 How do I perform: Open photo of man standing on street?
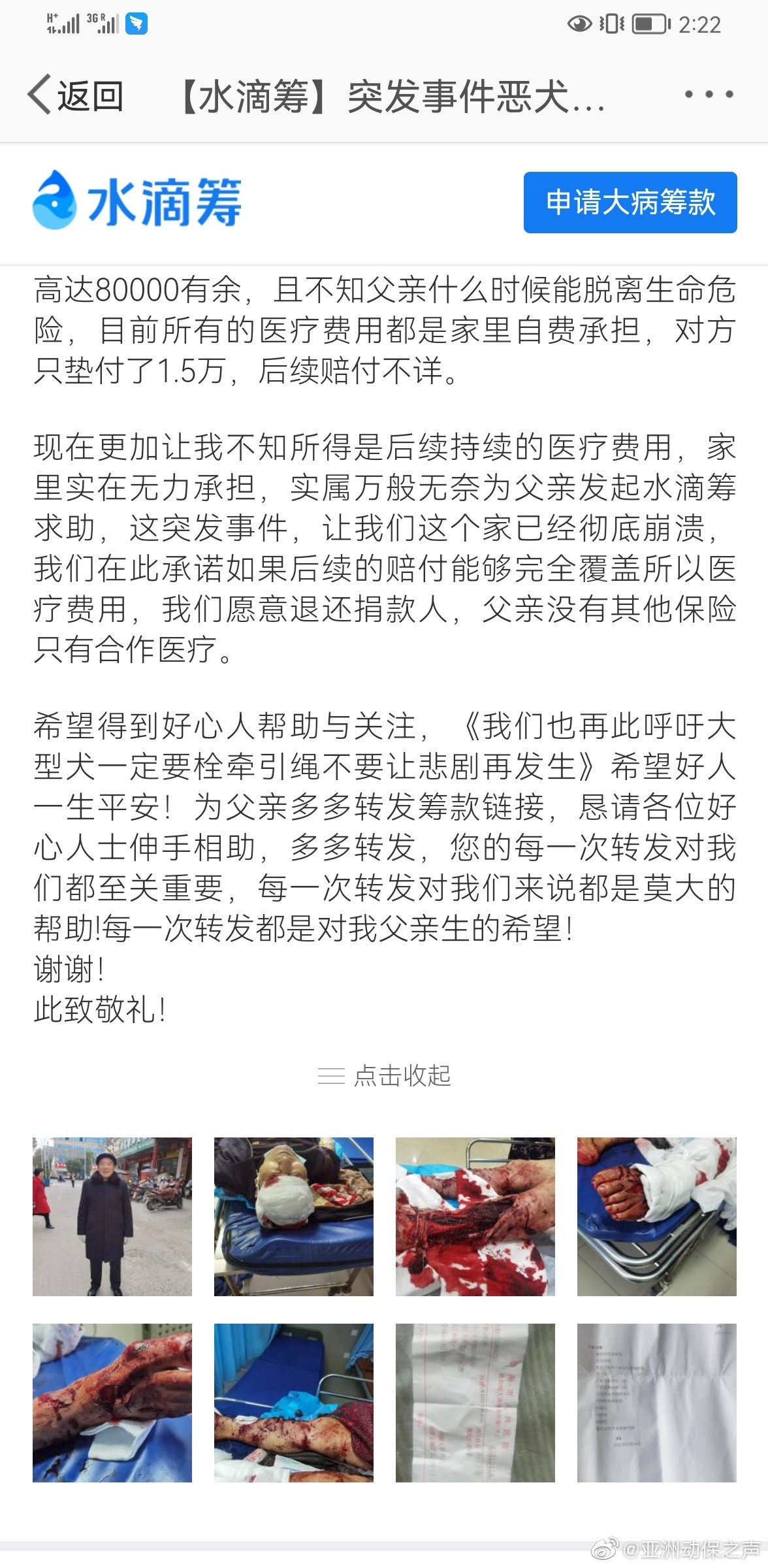112,1217
